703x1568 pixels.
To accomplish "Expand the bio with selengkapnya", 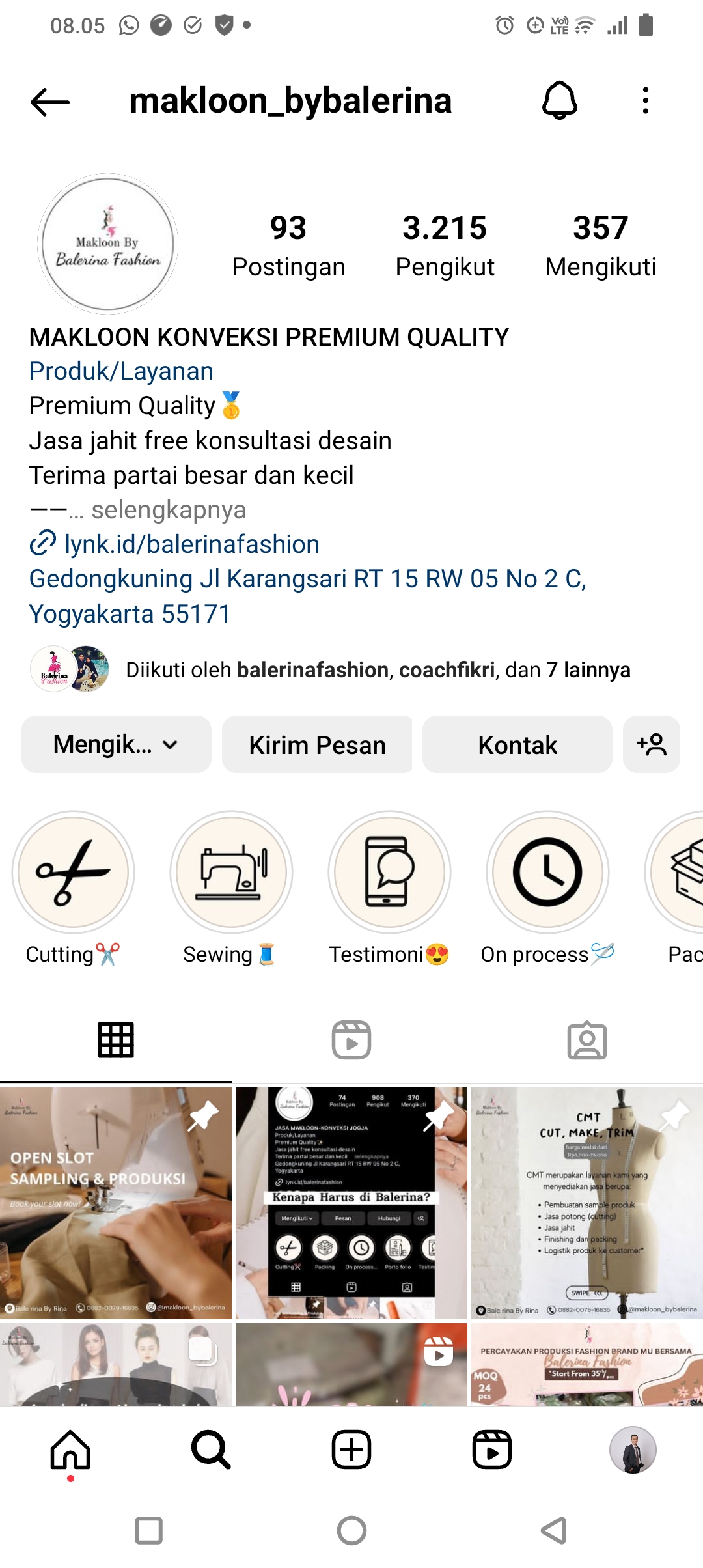I will pyautogui.click(x=168, y=510).
